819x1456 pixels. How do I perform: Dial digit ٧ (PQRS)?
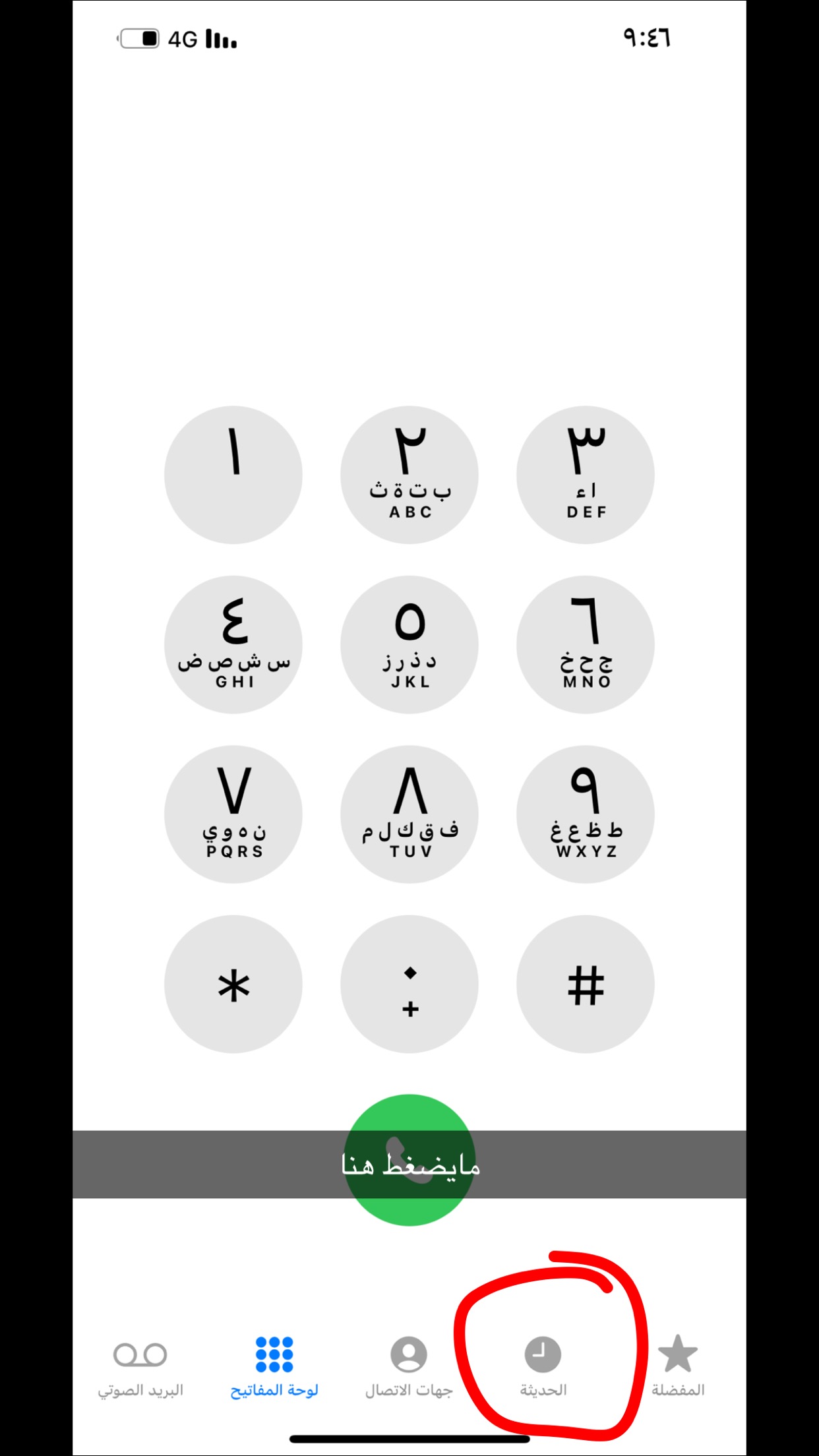click(x=233, y=814)
